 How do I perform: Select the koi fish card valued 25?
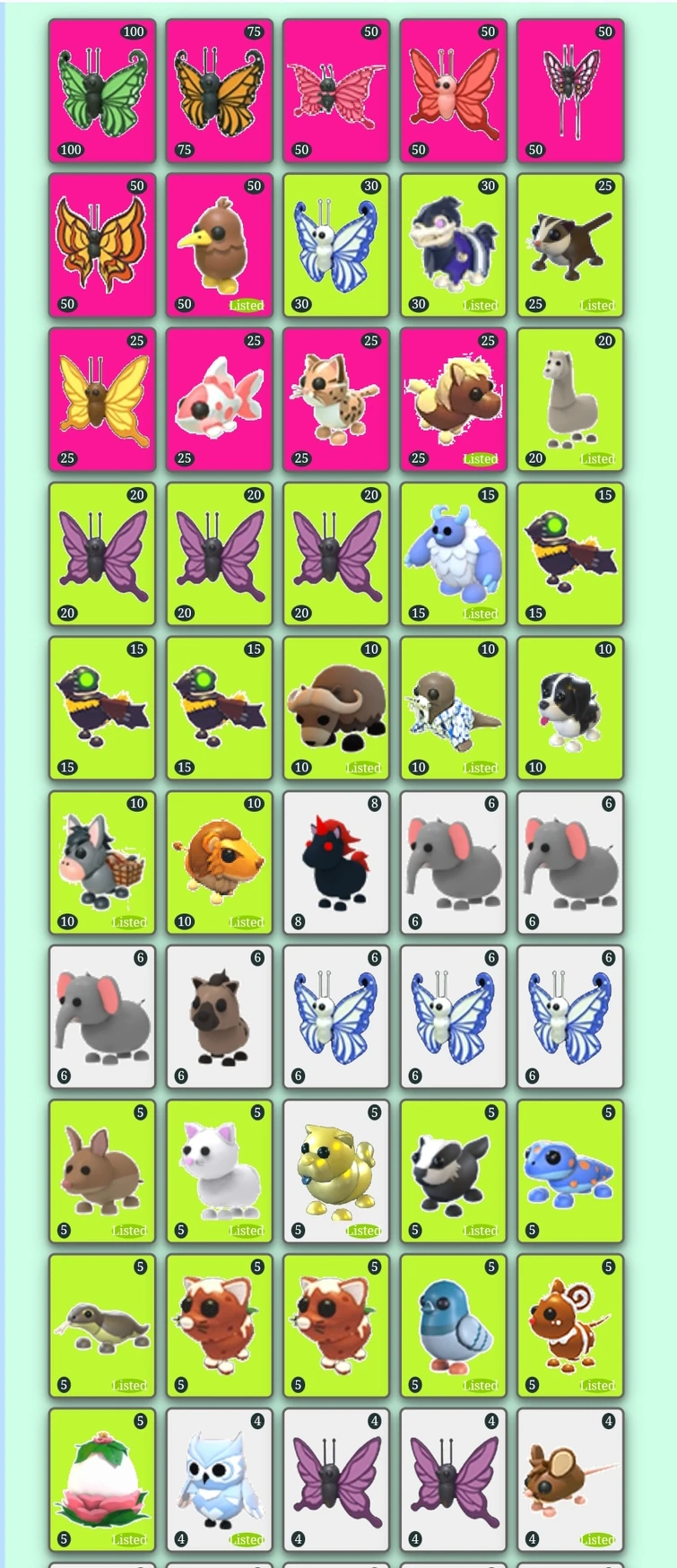point(220,400)
